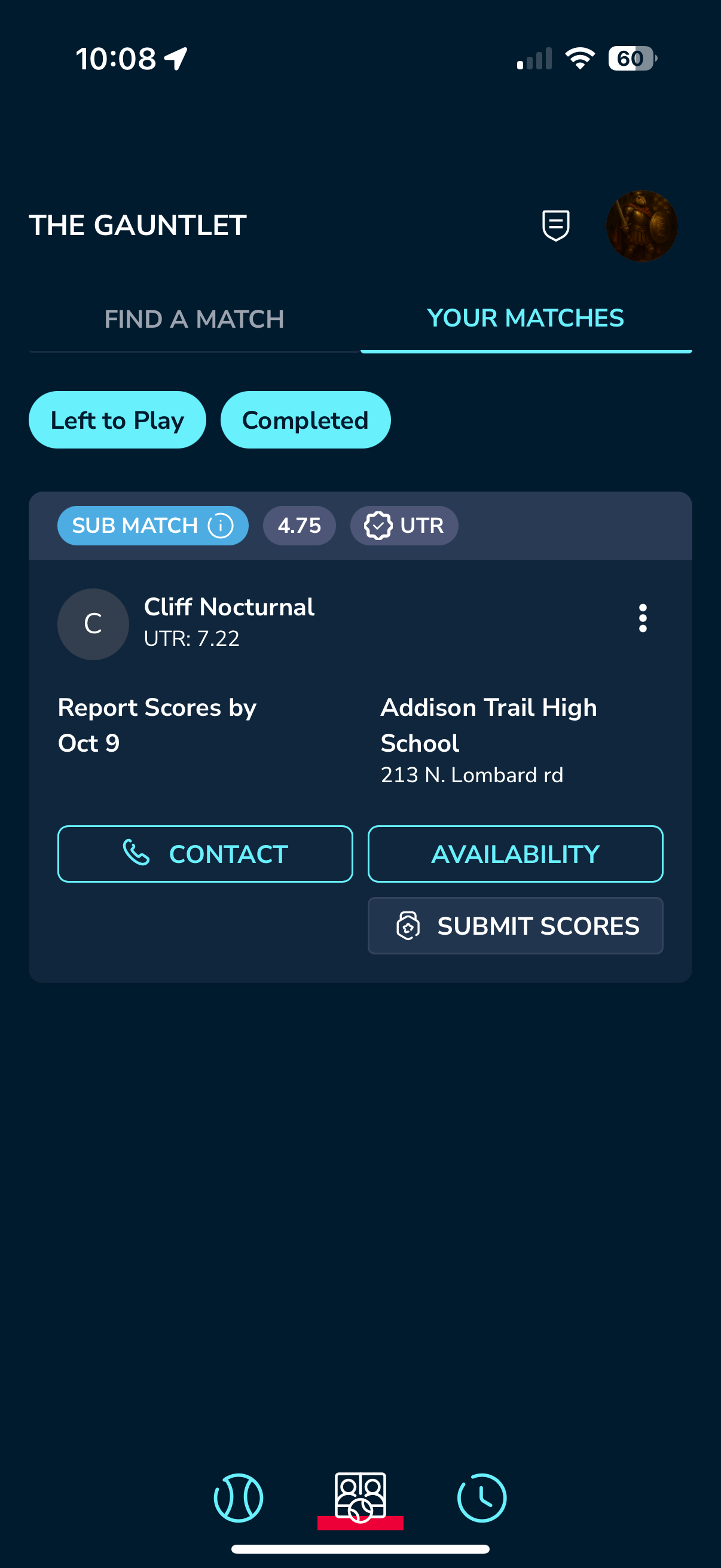Contact Cliff Nocturnal

click(205, 853)
